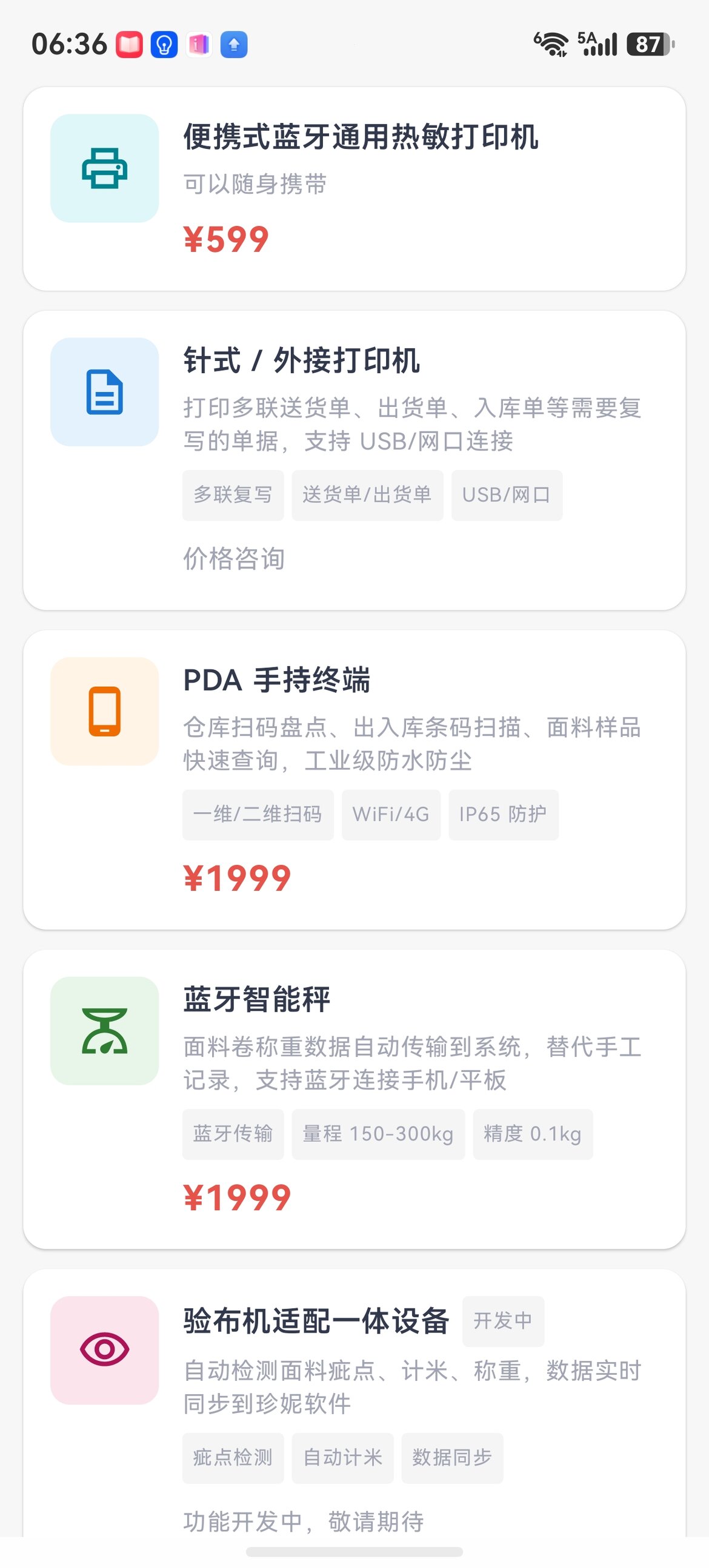Open the red book icon in status bar
709x1568 pixels.
130,44
